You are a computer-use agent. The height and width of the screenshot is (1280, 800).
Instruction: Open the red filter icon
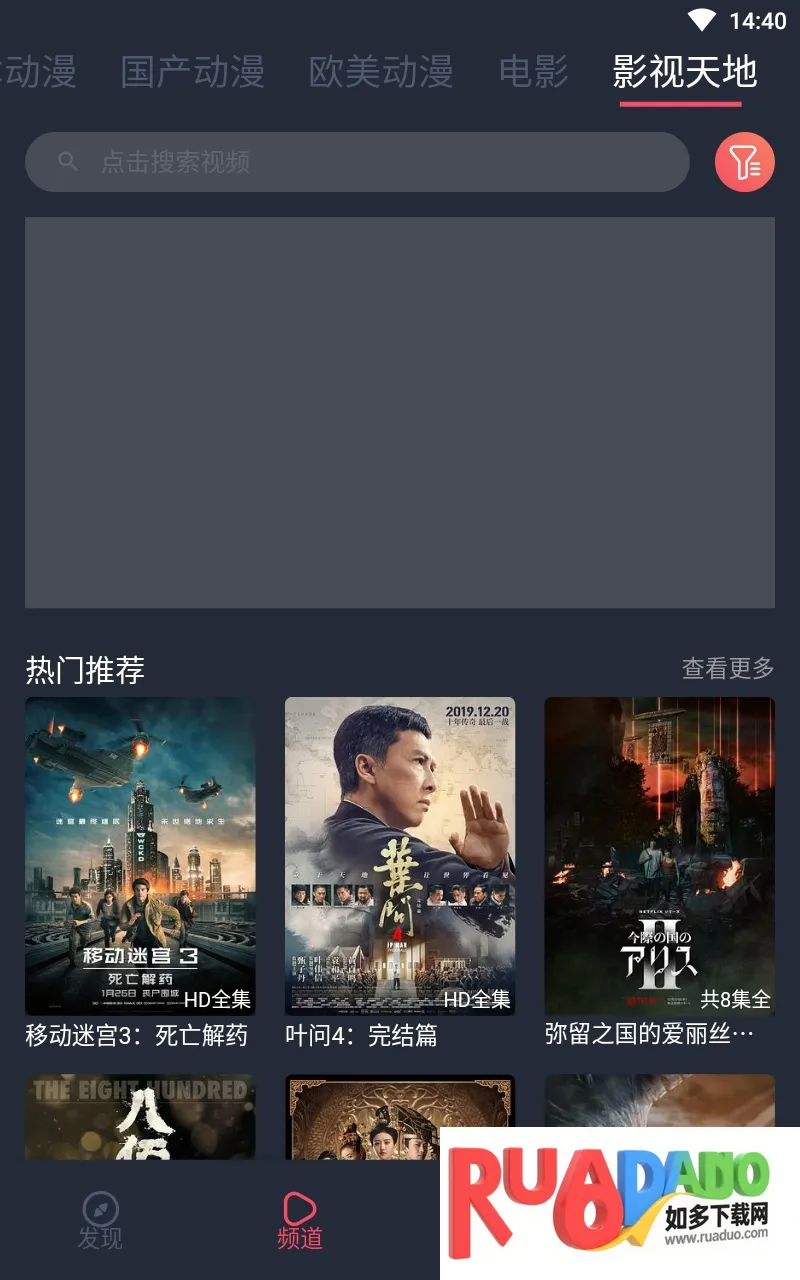744,162
